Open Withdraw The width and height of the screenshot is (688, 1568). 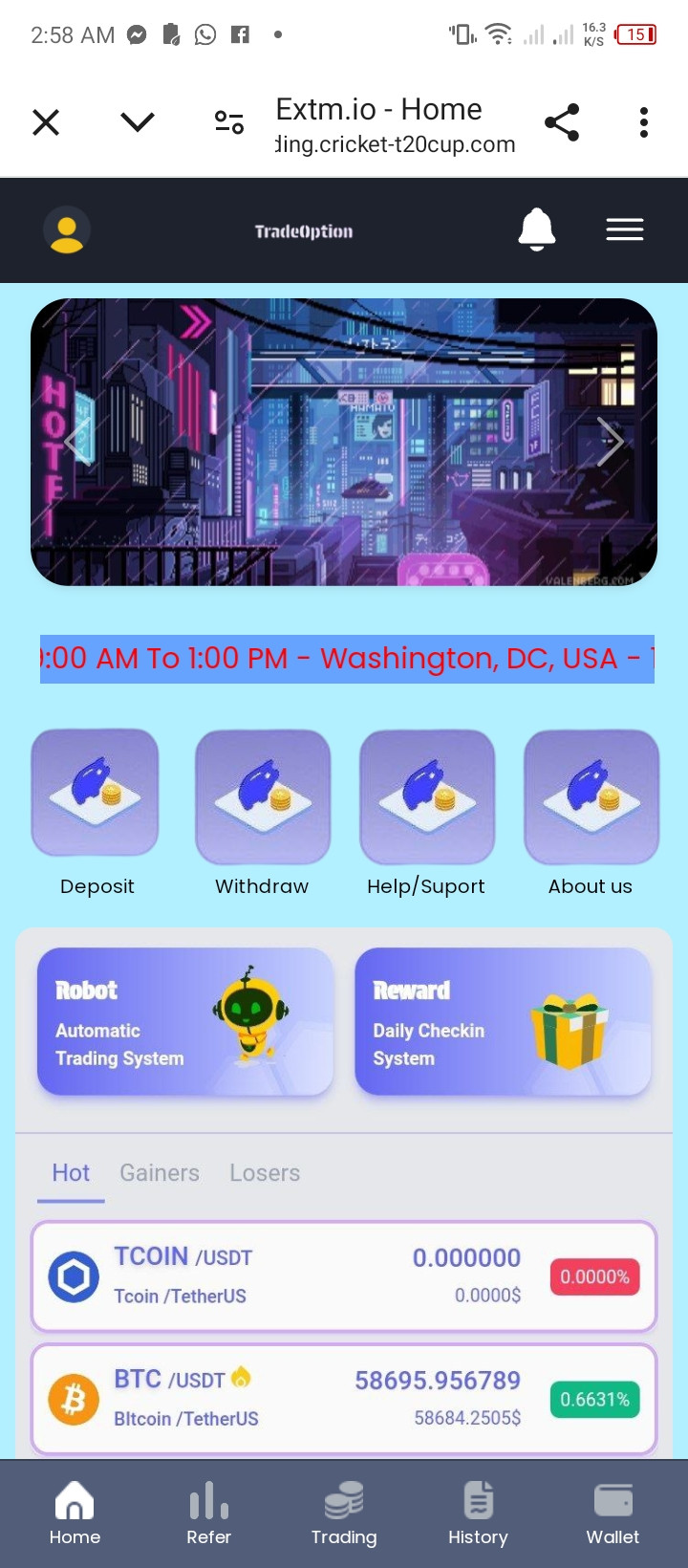coord(263,813)
